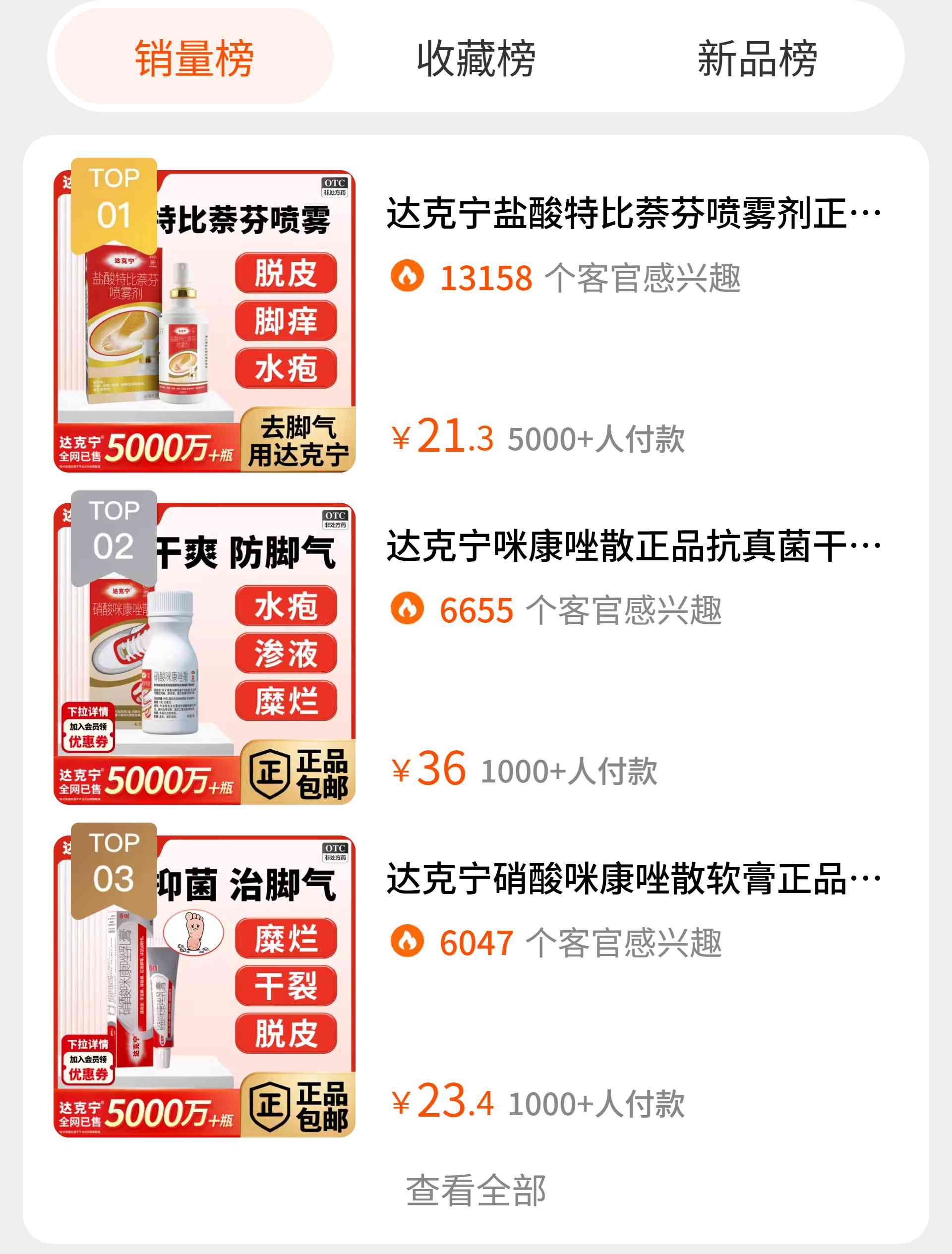Select TOP 03 达克宁硝酸咪康唑散软膏 product
This screenshot has width=952, height=1254.
632,879
